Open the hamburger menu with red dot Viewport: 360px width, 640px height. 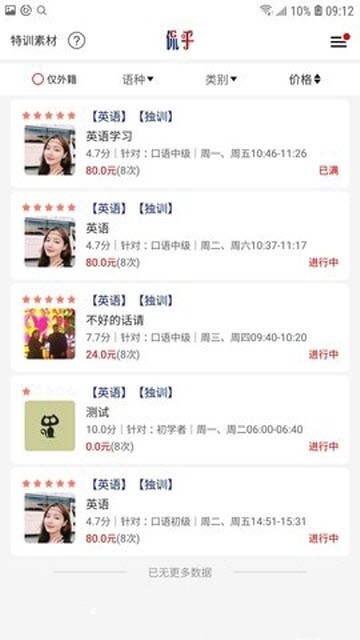pyautogui.click(x=340, y=41)
